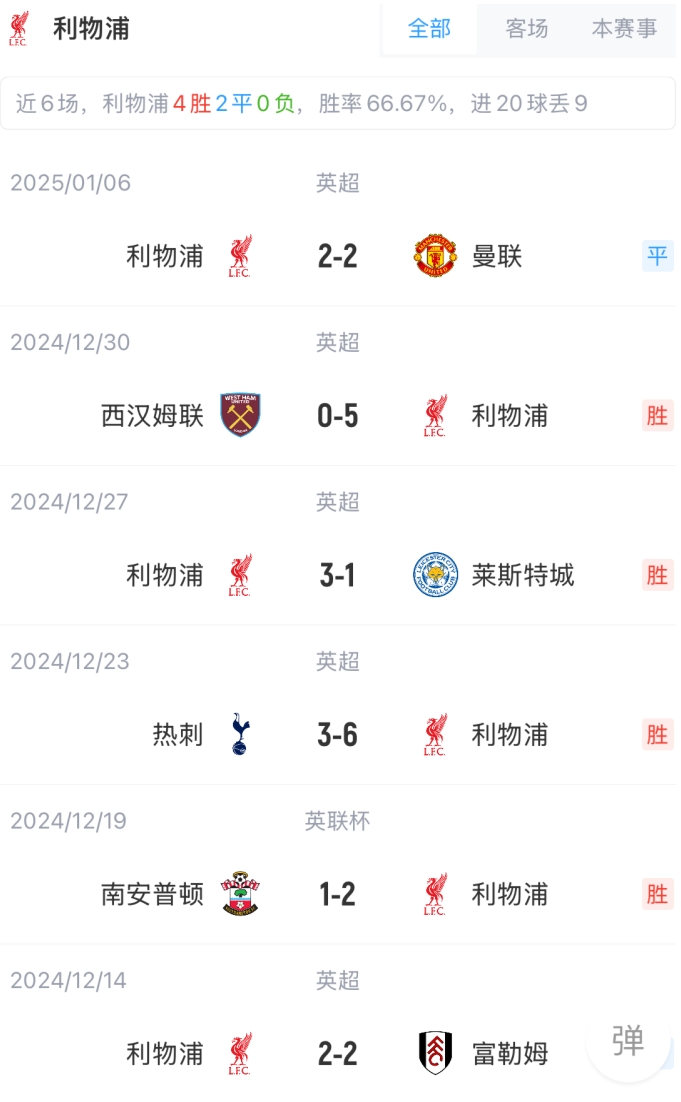Viewport: 681px width, 1102px height.
Task: Open the 西汉姆联 vs 利物浦 0-5 match
Action: click(338, 416)
